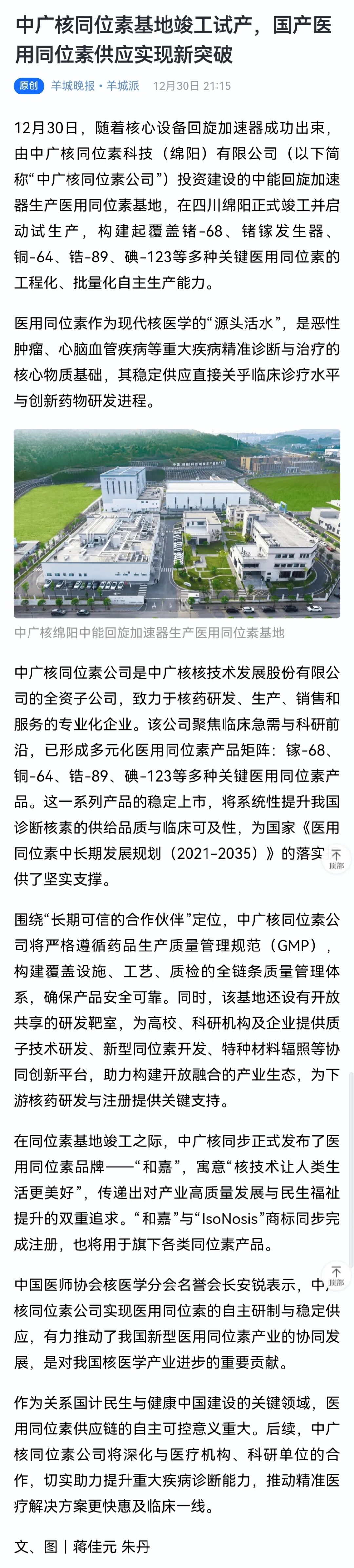This screenshot has width=354, height=1568.
Task: View the aerial photo of the isotope base
Action: (177, 523)
